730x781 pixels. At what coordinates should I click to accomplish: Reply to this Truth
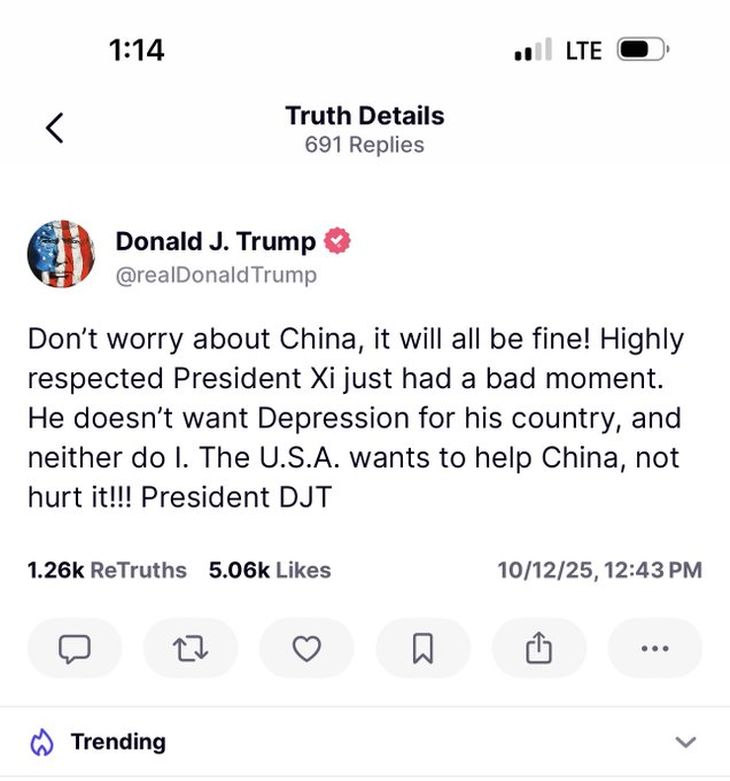click(74, 648)
